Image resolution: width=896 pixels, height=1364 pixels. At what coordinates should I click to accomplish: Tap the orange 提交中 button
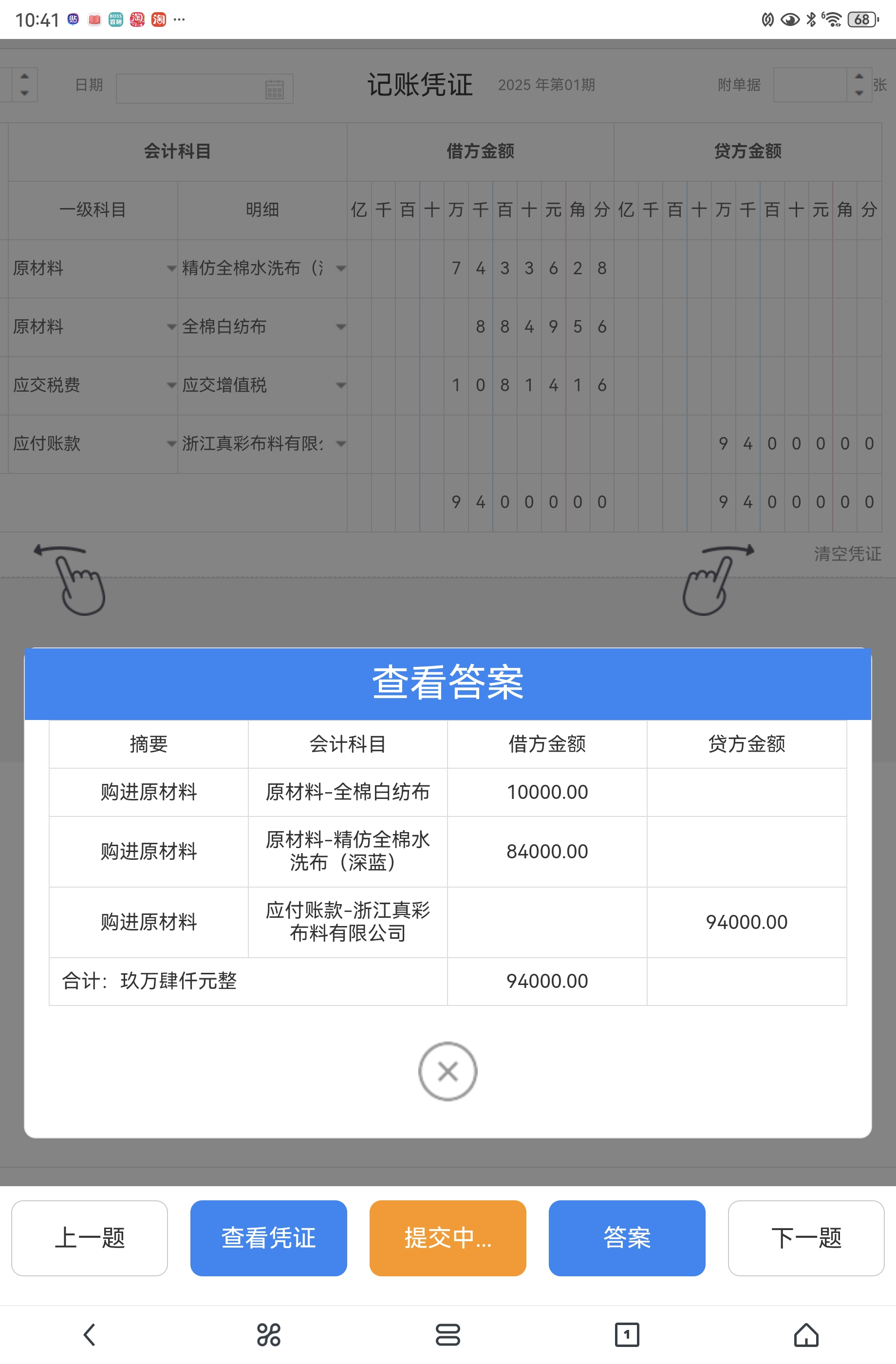point(448,1237)
